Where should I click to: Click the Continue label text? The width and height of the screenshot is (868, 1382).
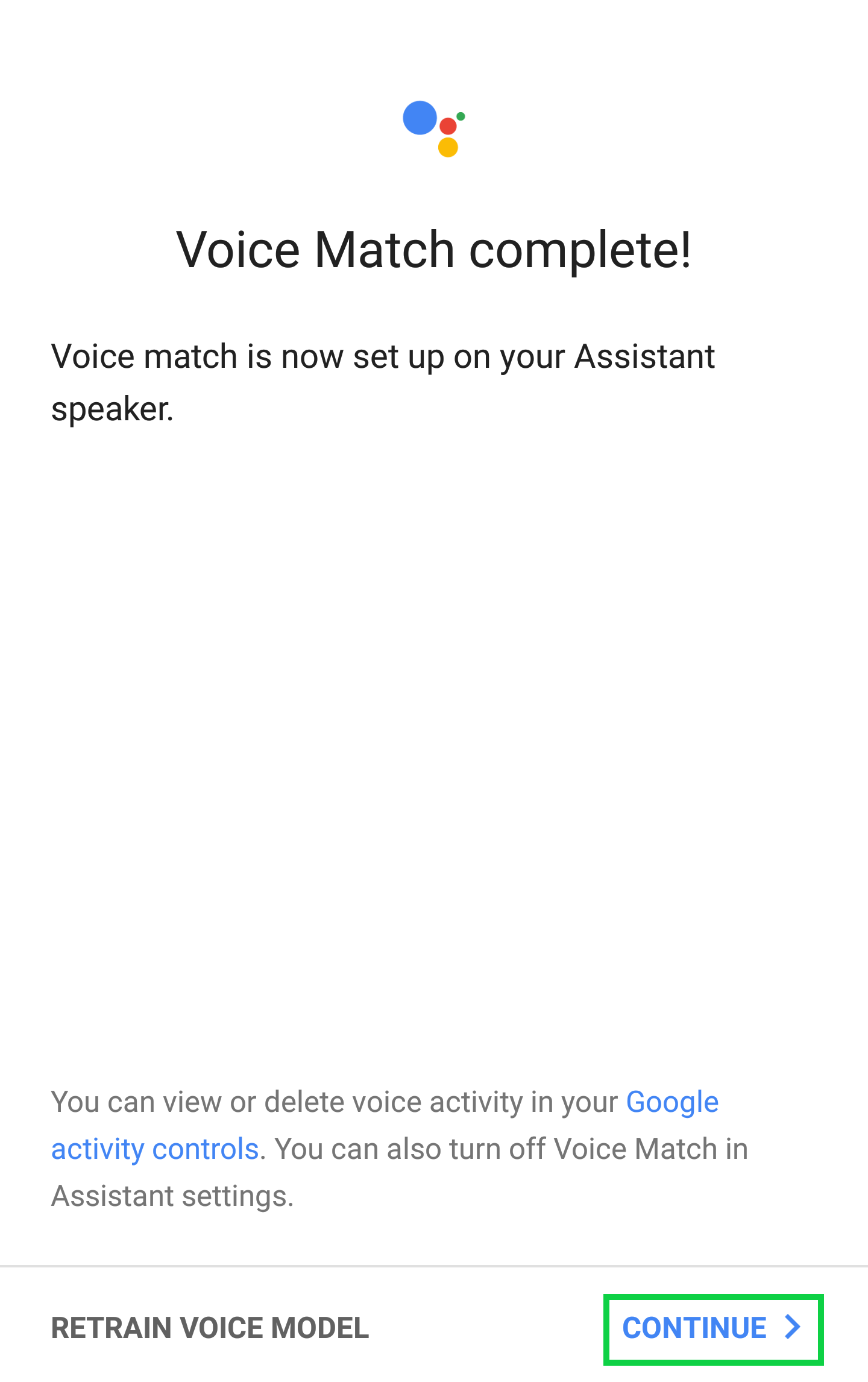pyautogui.click(x=694, y=1327)
